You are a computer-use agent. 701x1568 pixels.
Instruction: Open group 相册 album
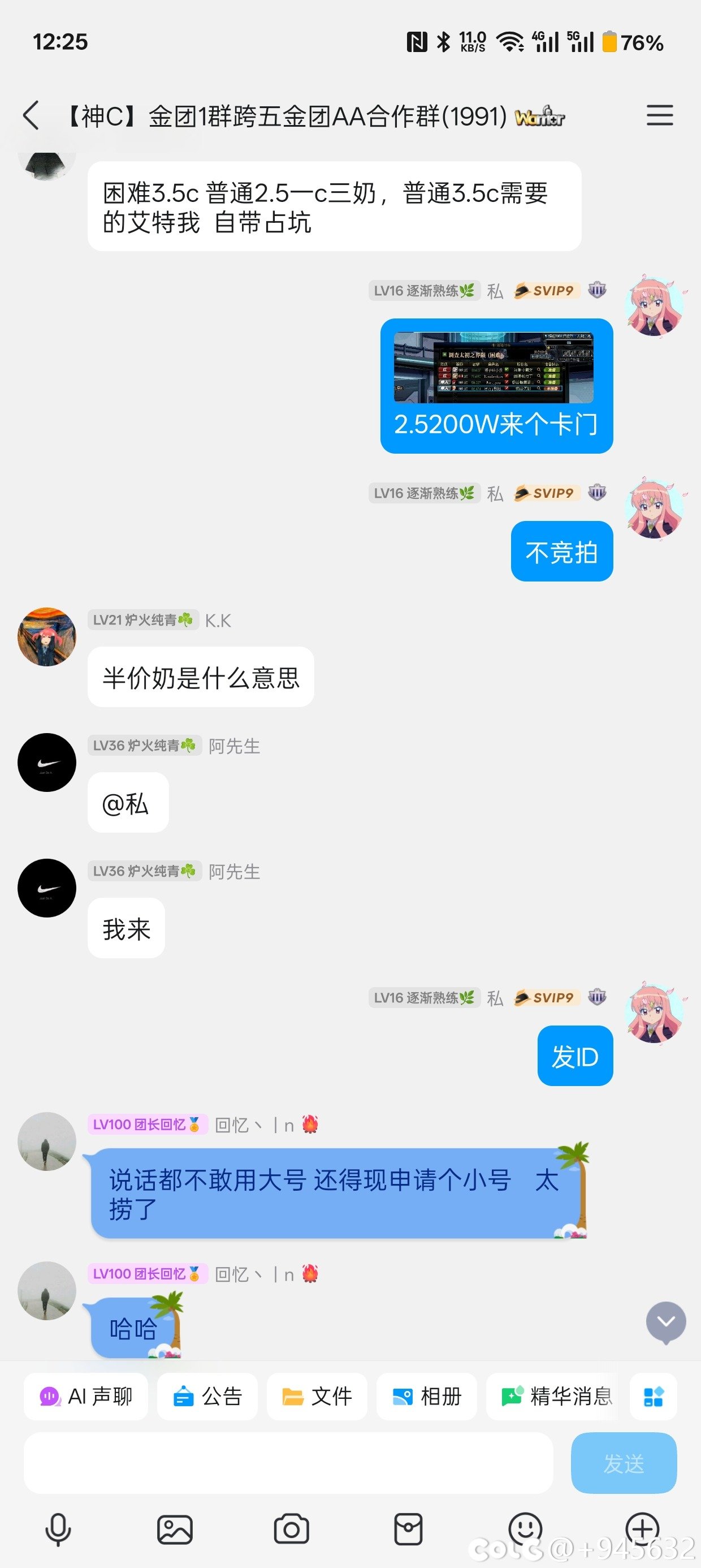click(x=427, y=1395)
